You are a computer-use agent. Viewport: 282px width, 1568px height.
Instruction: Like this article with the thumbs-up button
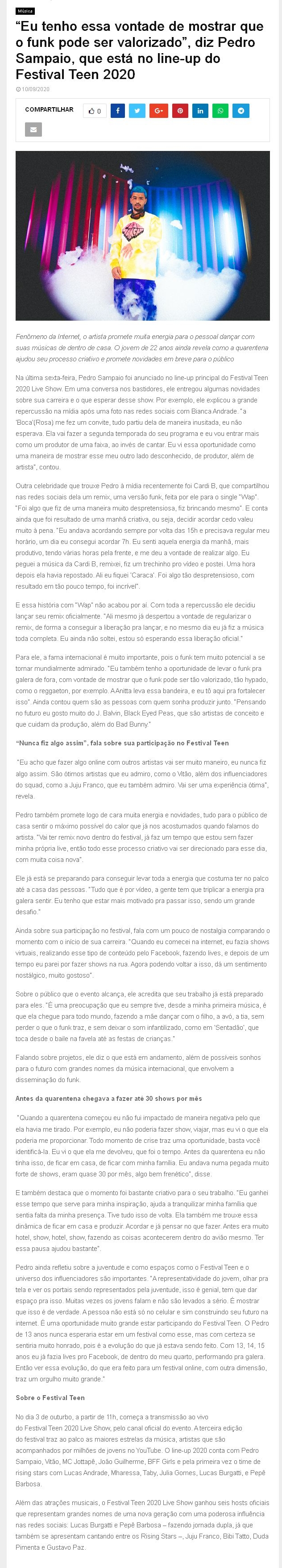(x=94, y=111)
